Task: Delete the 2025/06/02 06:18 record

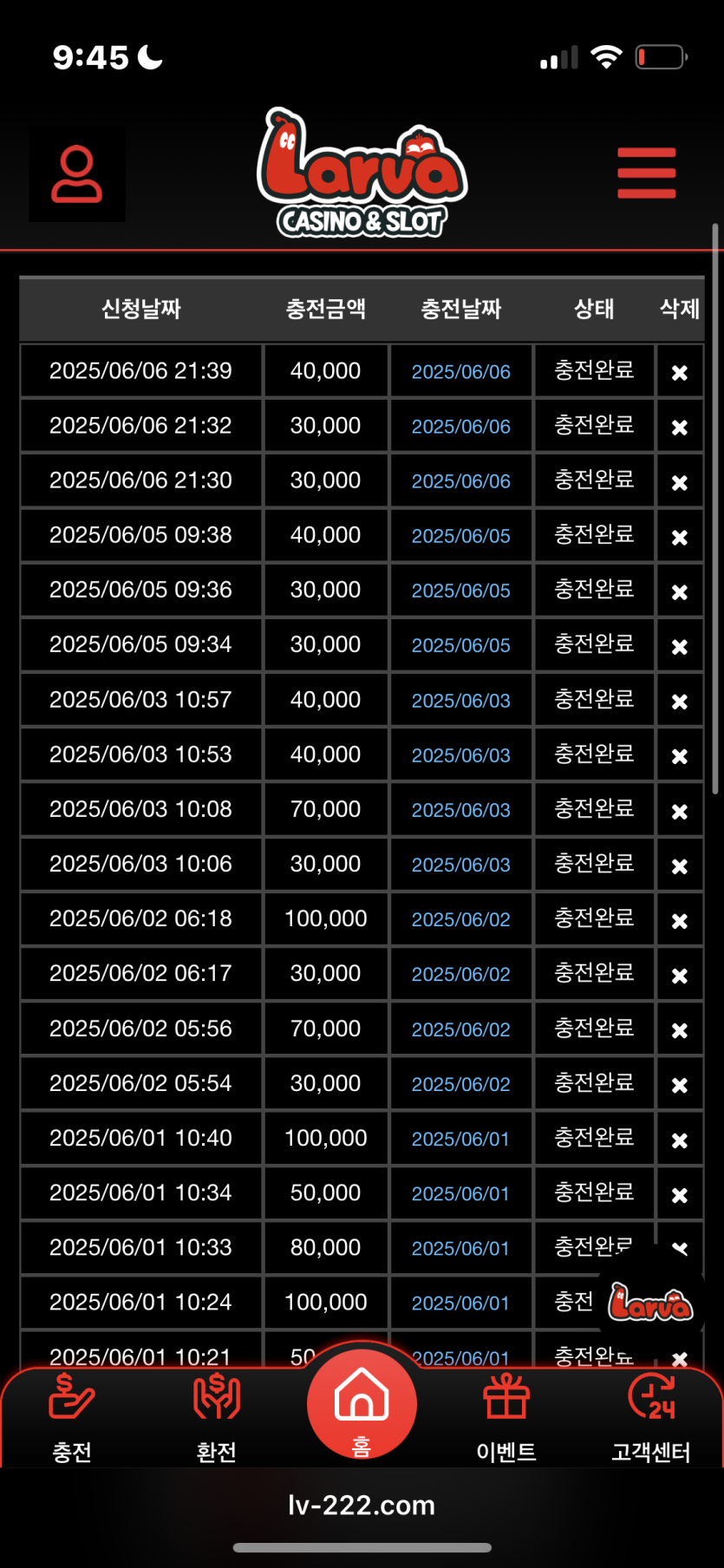Action: tap(680, 920)
